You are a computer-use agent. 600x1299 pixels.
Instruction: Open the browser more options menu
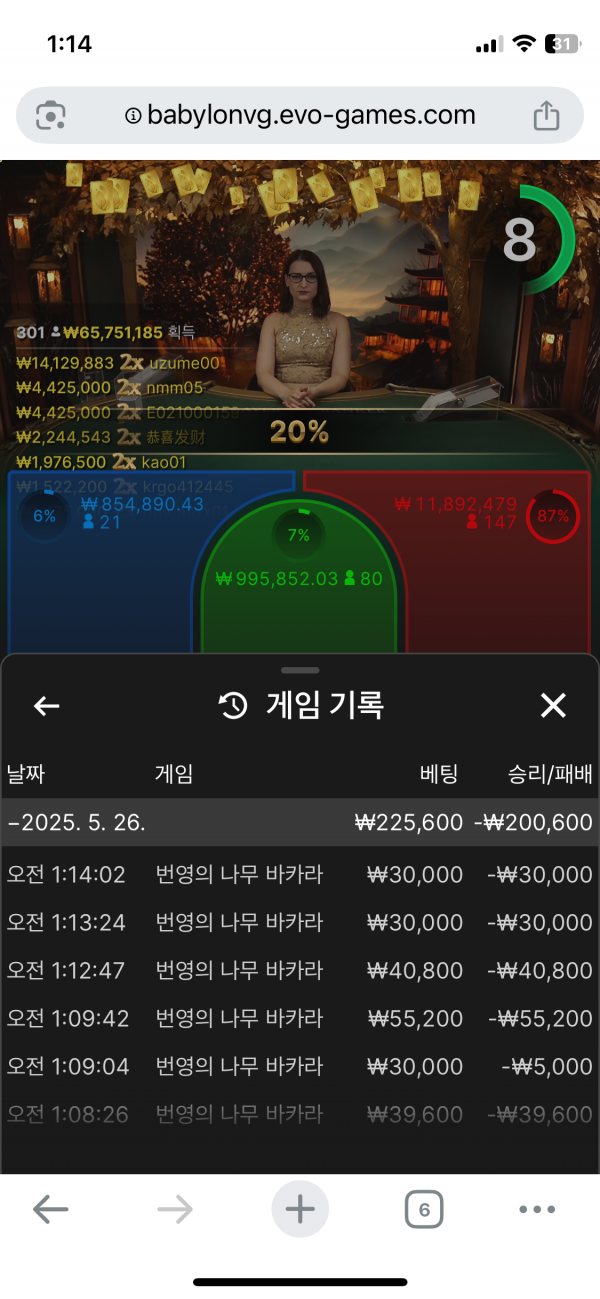tap(537, 1210)
